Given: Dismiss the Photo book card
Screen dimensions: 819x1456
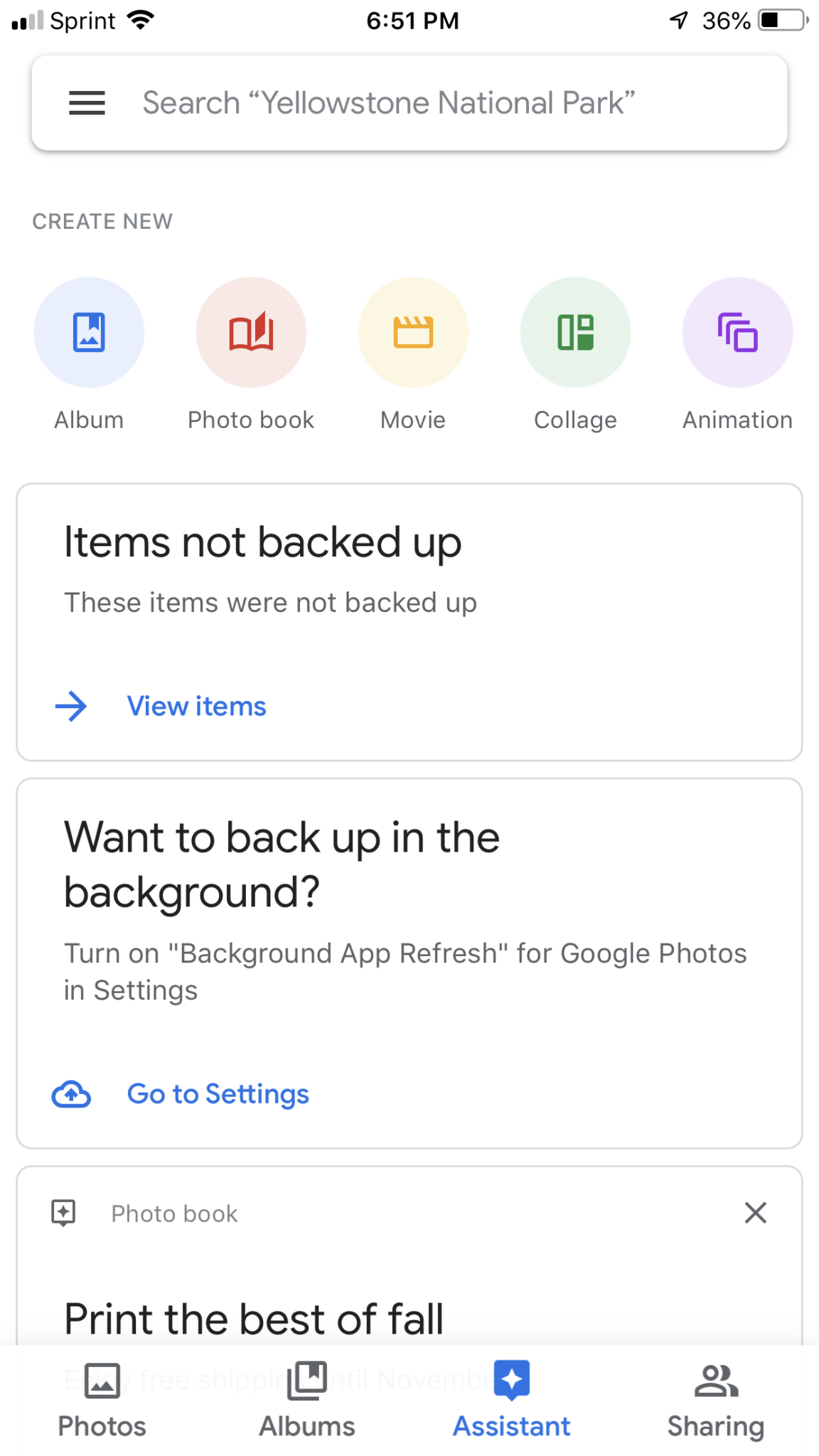Looking at the screenshot, I should (755, 1212).
